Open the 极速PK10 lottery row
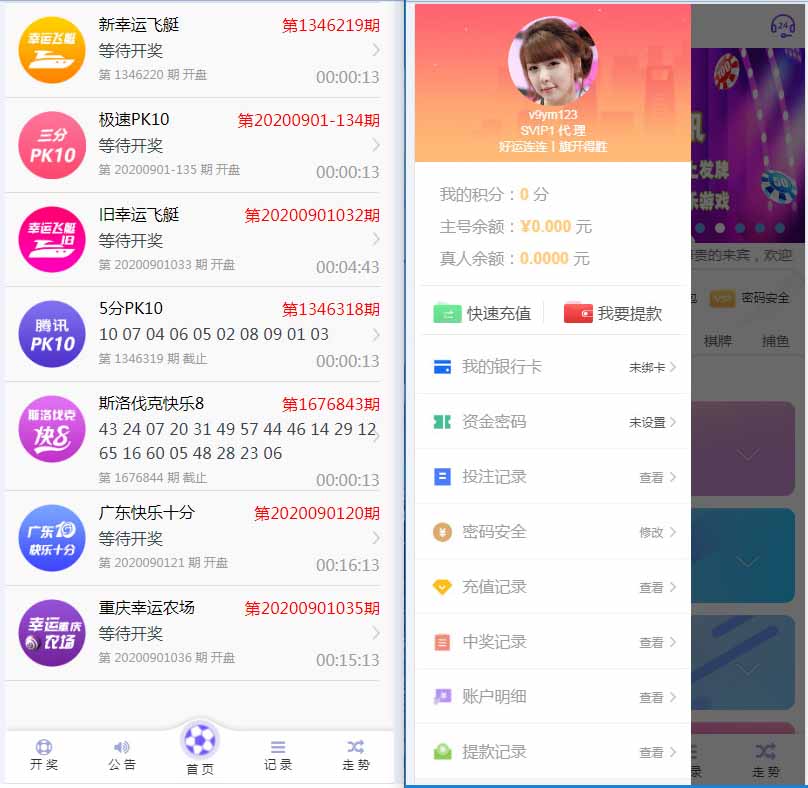 click(200, 145)
